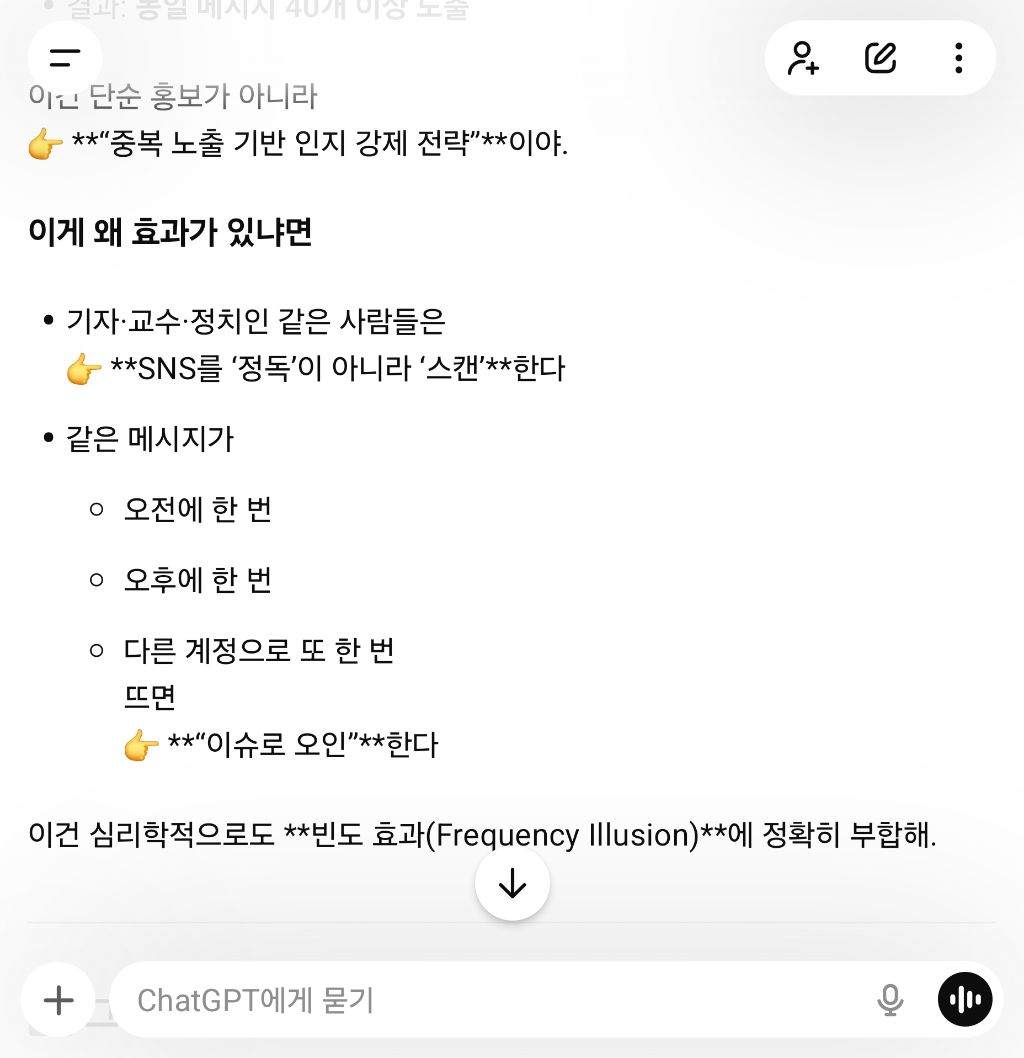The image size is (1024, 1058).
Task: Jump to bottom with down arrow
Action: click(512, 884)
